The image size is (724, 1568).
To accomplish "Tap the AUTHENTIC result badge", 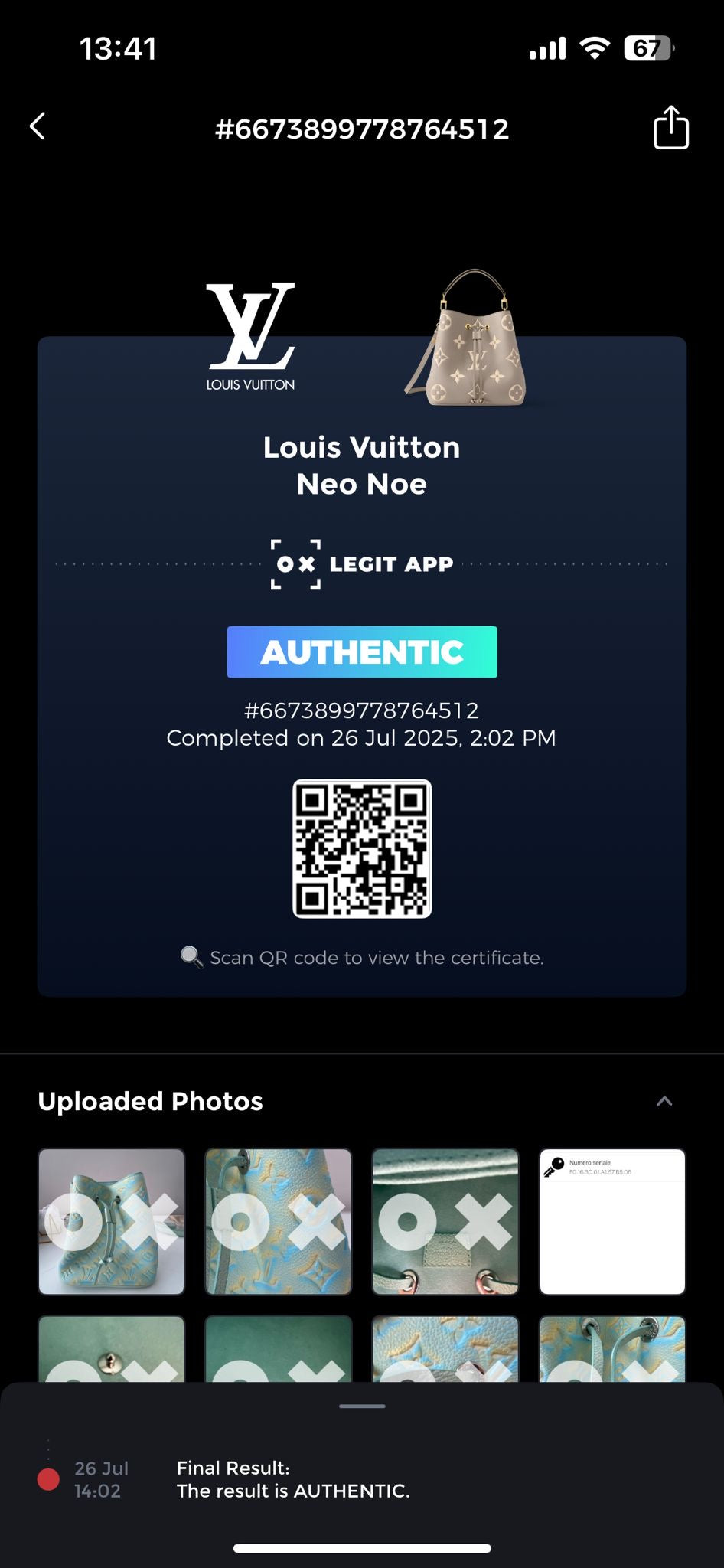I will [362, 652].
